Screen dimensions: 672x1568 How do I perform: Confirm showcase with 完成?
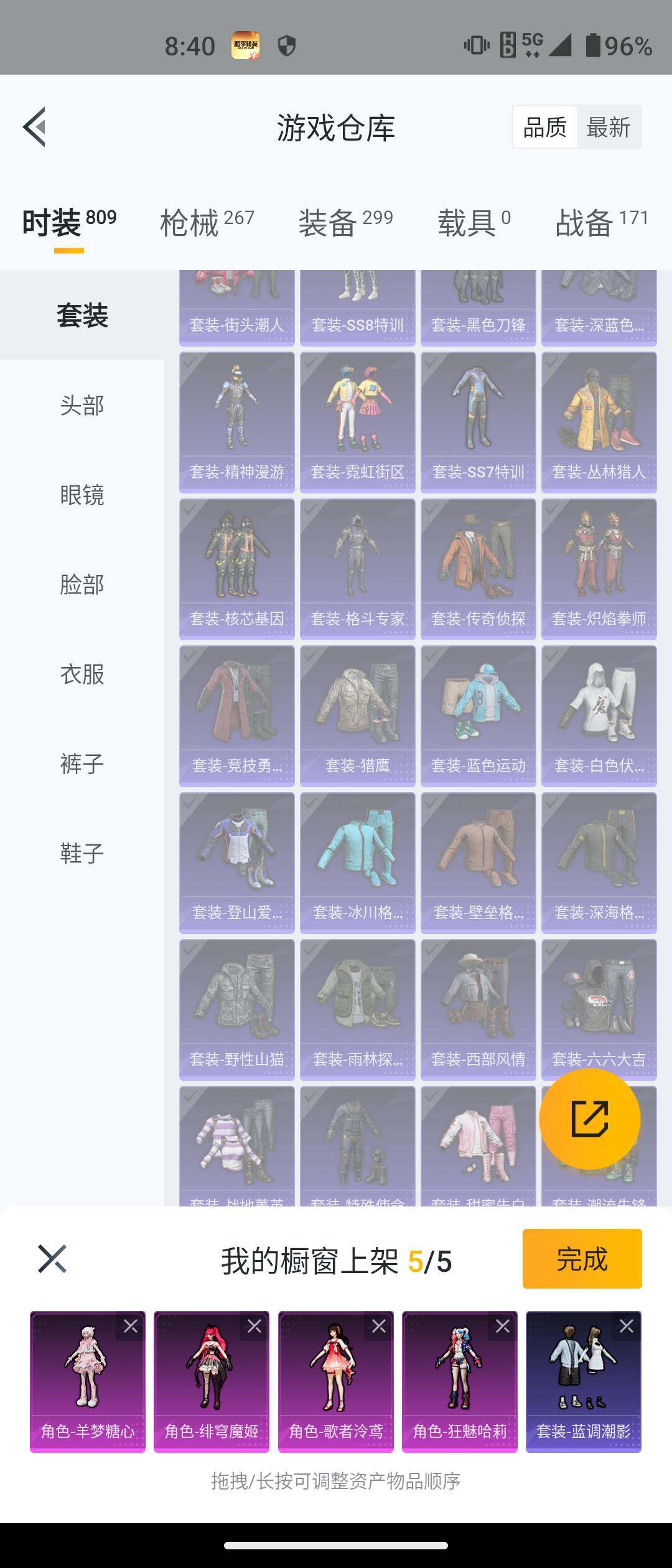[582, 1259]
